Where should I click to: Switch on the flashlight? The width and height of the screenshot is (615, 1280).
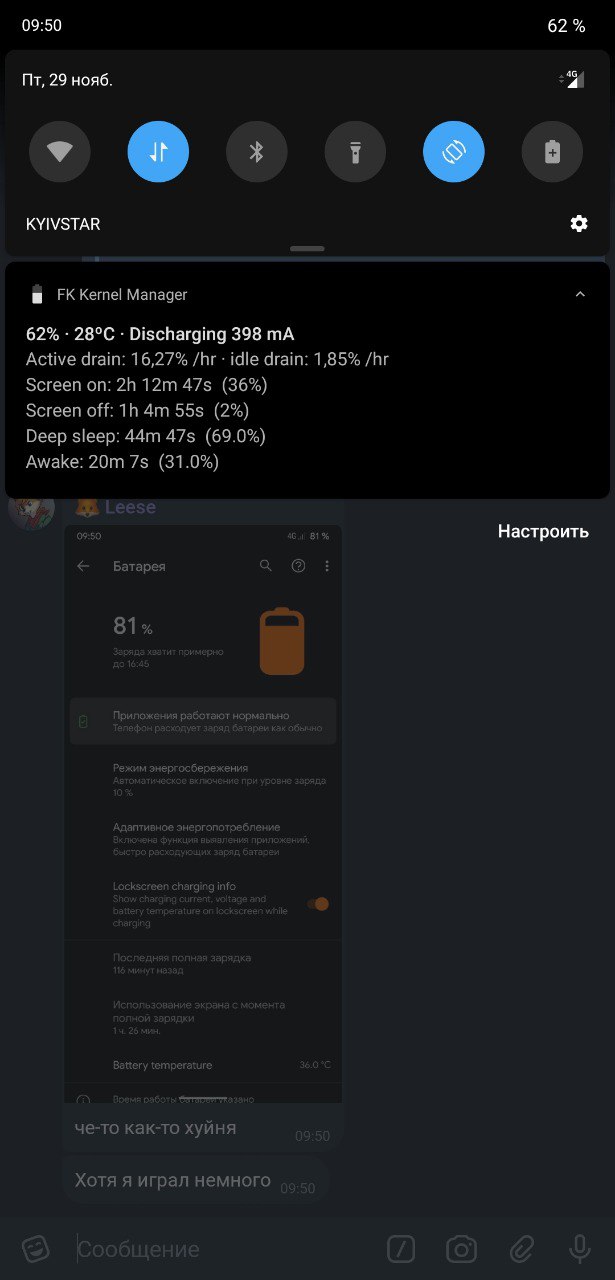click(355, 152)
